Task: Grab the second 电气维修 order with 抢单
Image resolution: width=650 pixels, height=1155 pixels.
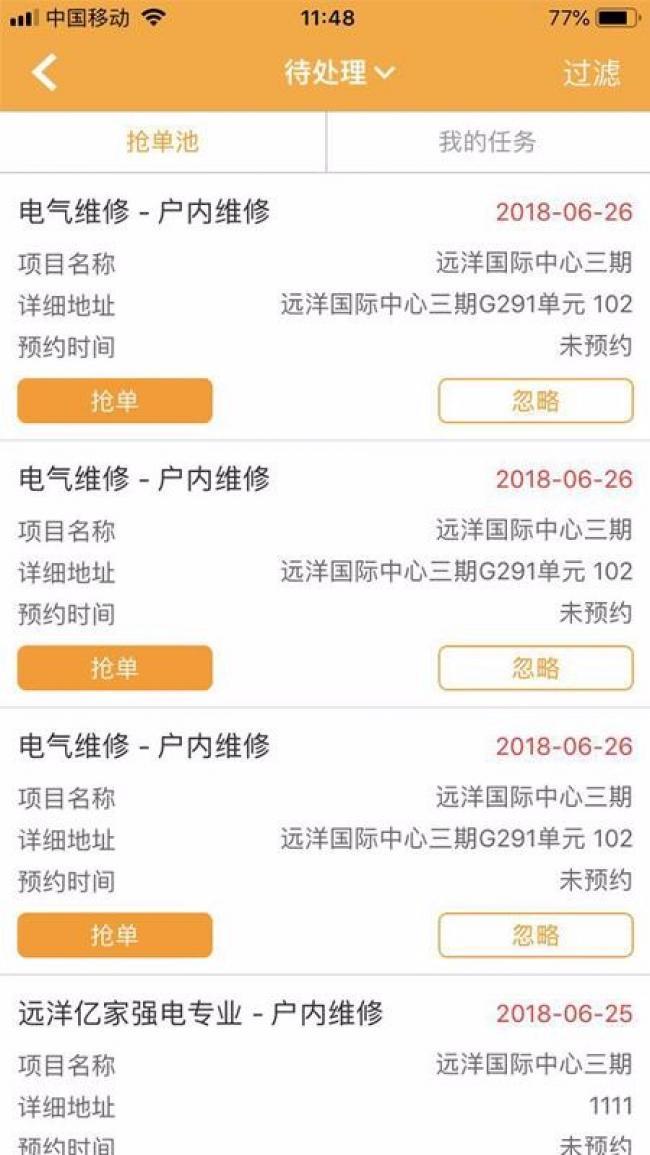Action: 115,668
